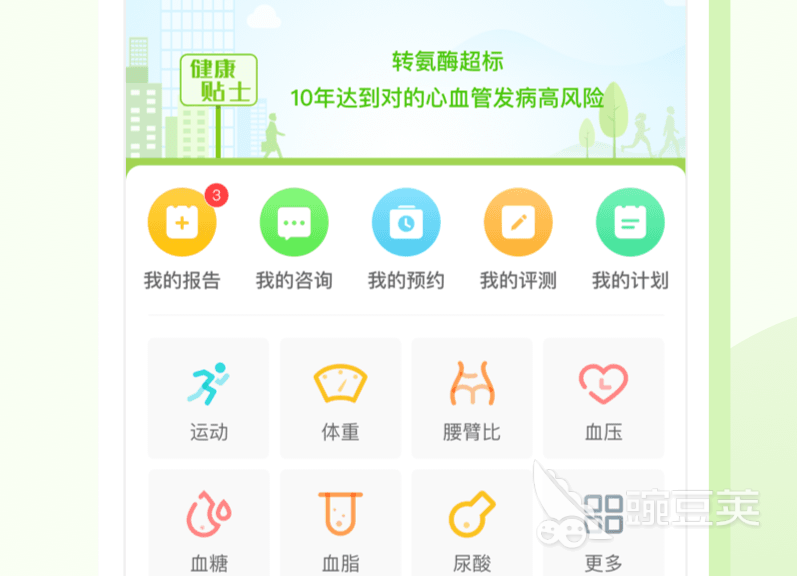The width and height of the screenshot is (797, 576).
Task: Open the 运动 exercise tile
Action: [x=208, y=398]
